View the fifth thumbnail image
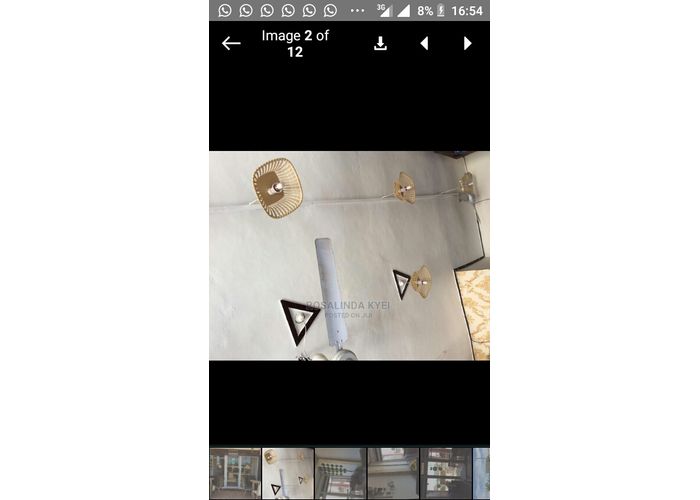The image size is (700, 500). coord(445,473)
